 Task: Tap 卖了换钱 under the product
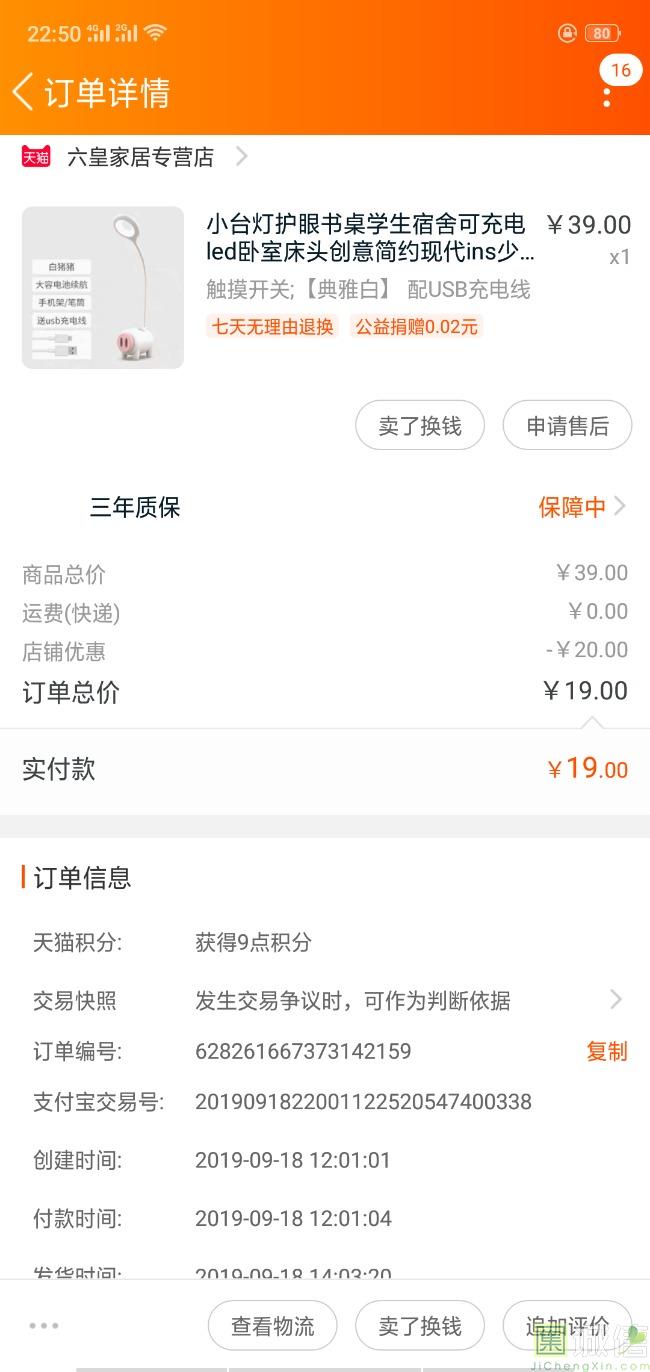coord(420,426)
